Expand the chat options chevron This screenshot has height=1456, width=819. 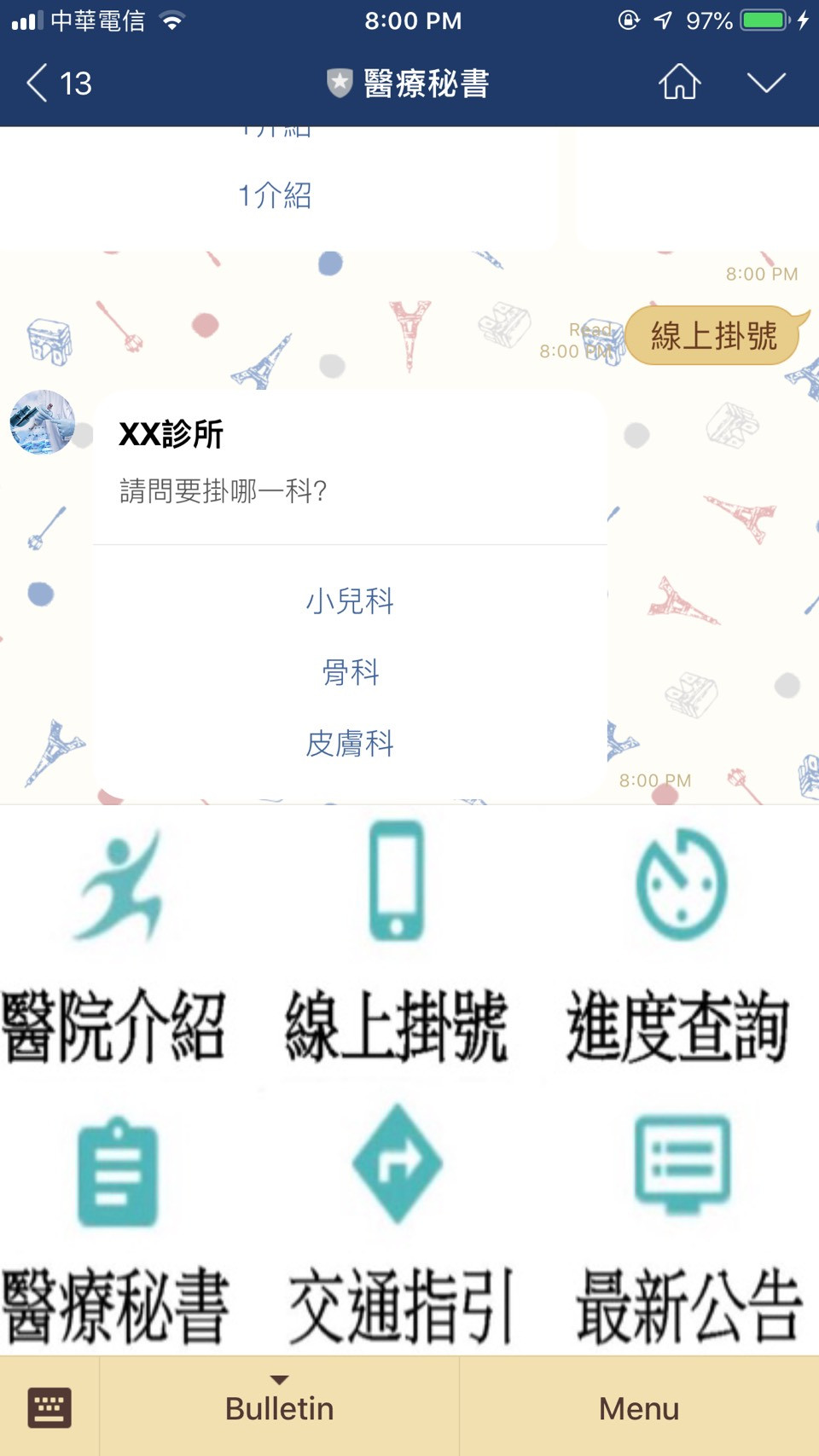(765, 83)
